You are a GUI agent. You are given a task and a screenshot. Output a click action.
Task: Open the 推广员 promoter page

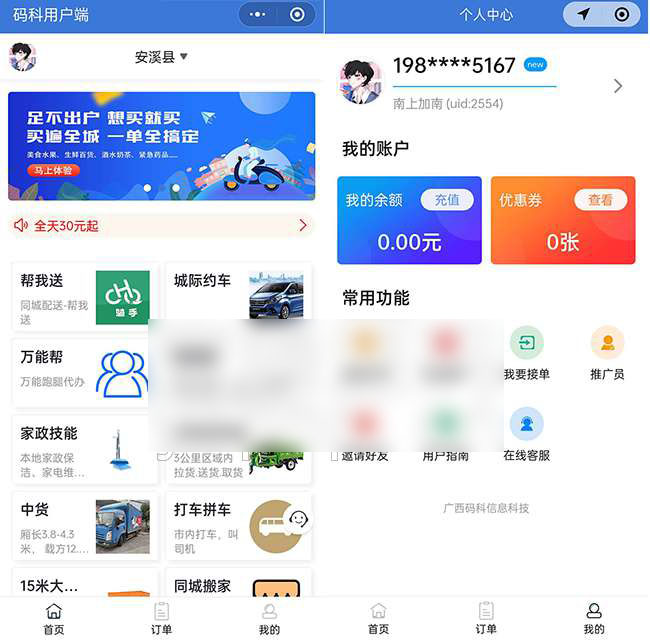tap(607, 353)
